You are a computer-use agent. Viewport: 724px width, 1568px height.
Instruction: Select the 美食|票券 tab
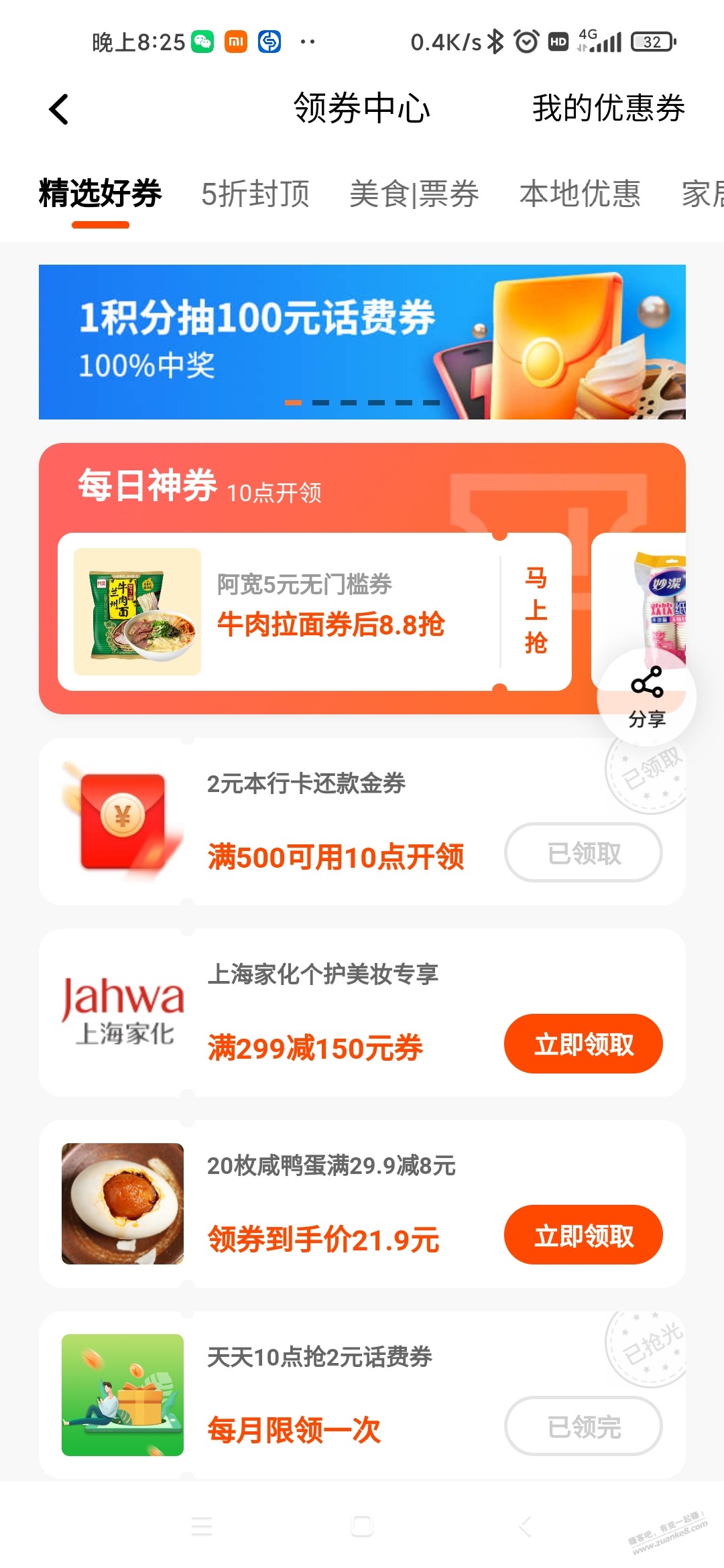pyautogui.click(x=414, y=194)
